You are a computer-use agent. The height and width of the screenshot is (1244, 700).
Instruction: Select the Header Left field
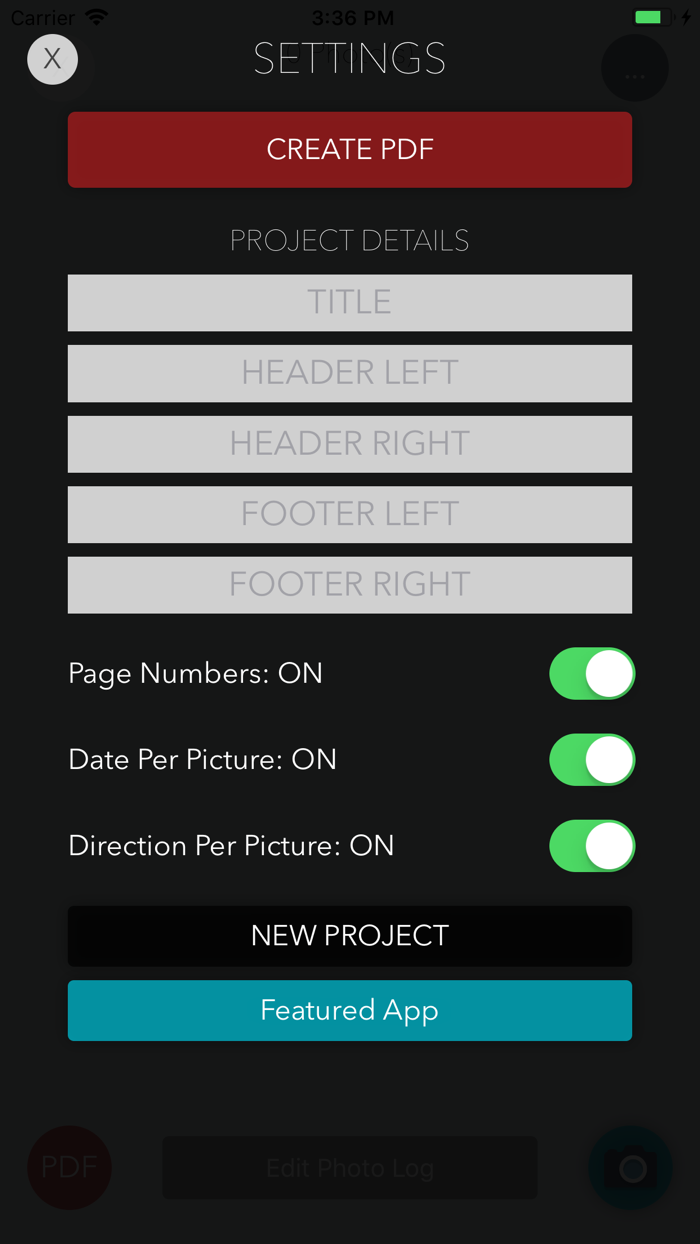[350, 373]
